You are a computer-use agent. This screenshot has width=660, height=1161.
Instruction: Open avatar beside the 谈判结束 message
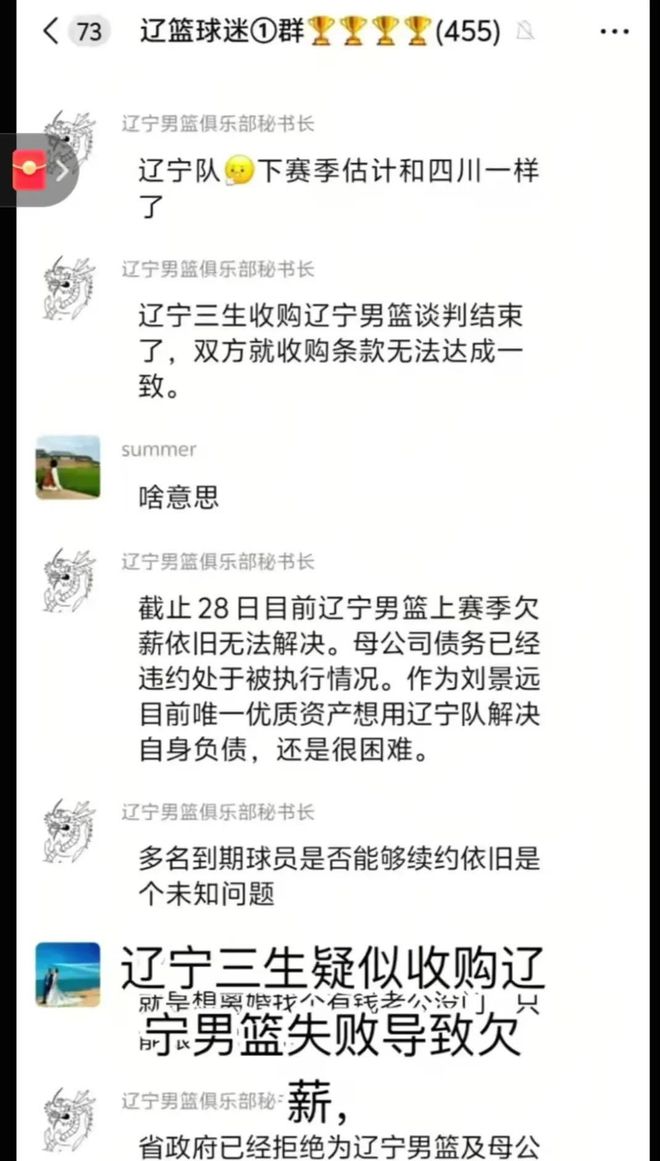(x=68, y=288)
